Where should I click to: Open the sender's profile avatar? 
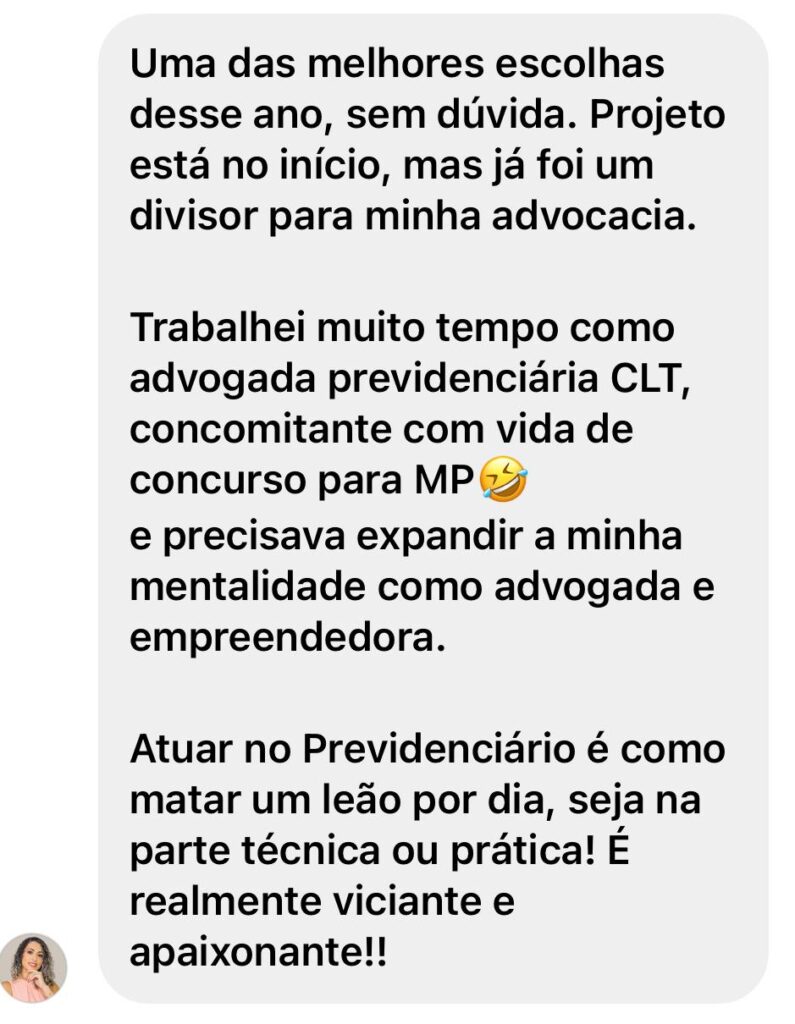(33, 968)
